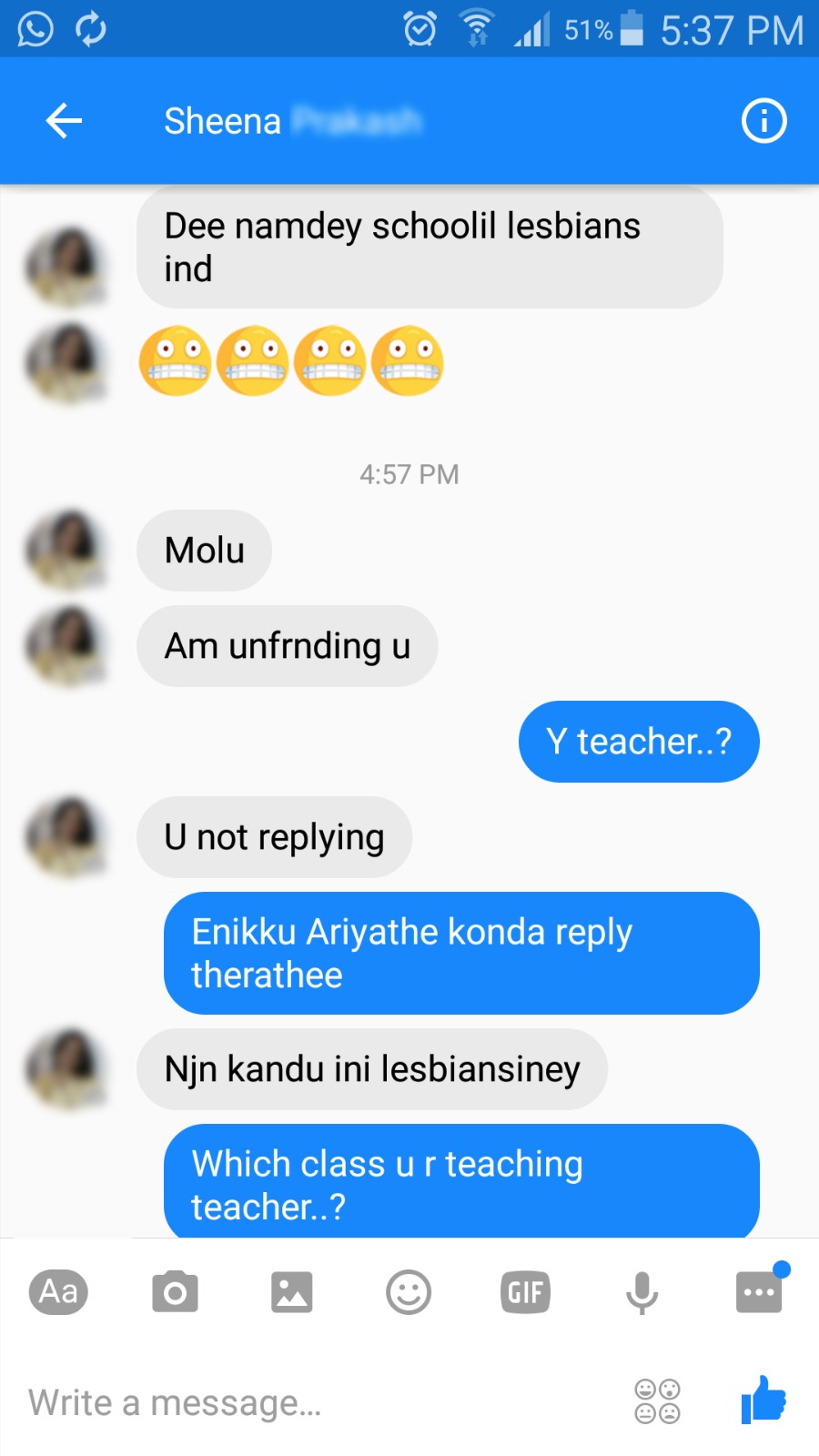Open the emoji selector grid icon
Image resolution: width=819 pixels, height=1456 pixels.
[657, 1401]
